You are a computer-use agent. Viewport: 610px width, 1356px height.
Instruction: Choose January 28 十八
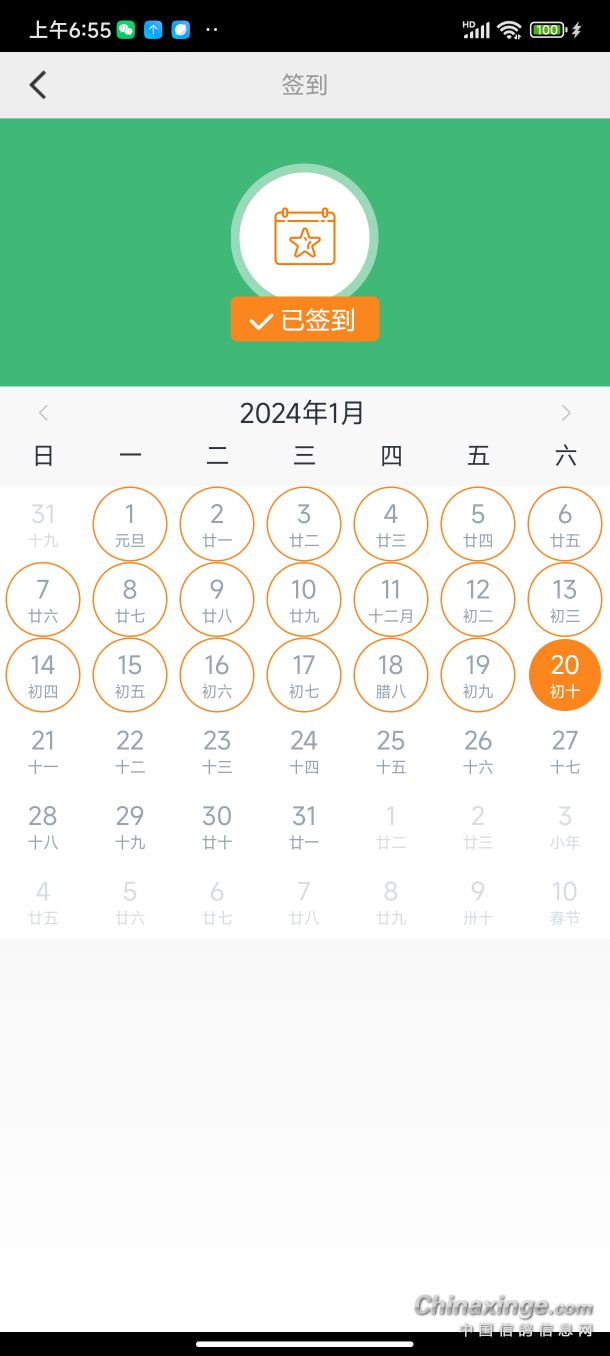tap(43, 827)
